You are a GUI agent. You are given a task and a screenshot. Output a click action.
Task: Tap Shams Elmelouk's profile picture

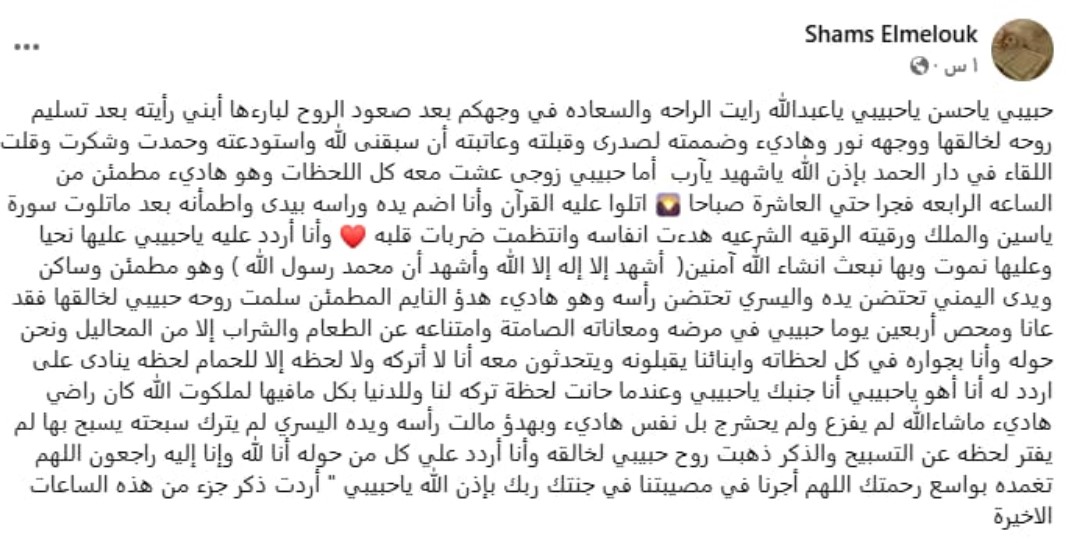click(x=1021, y=49)
